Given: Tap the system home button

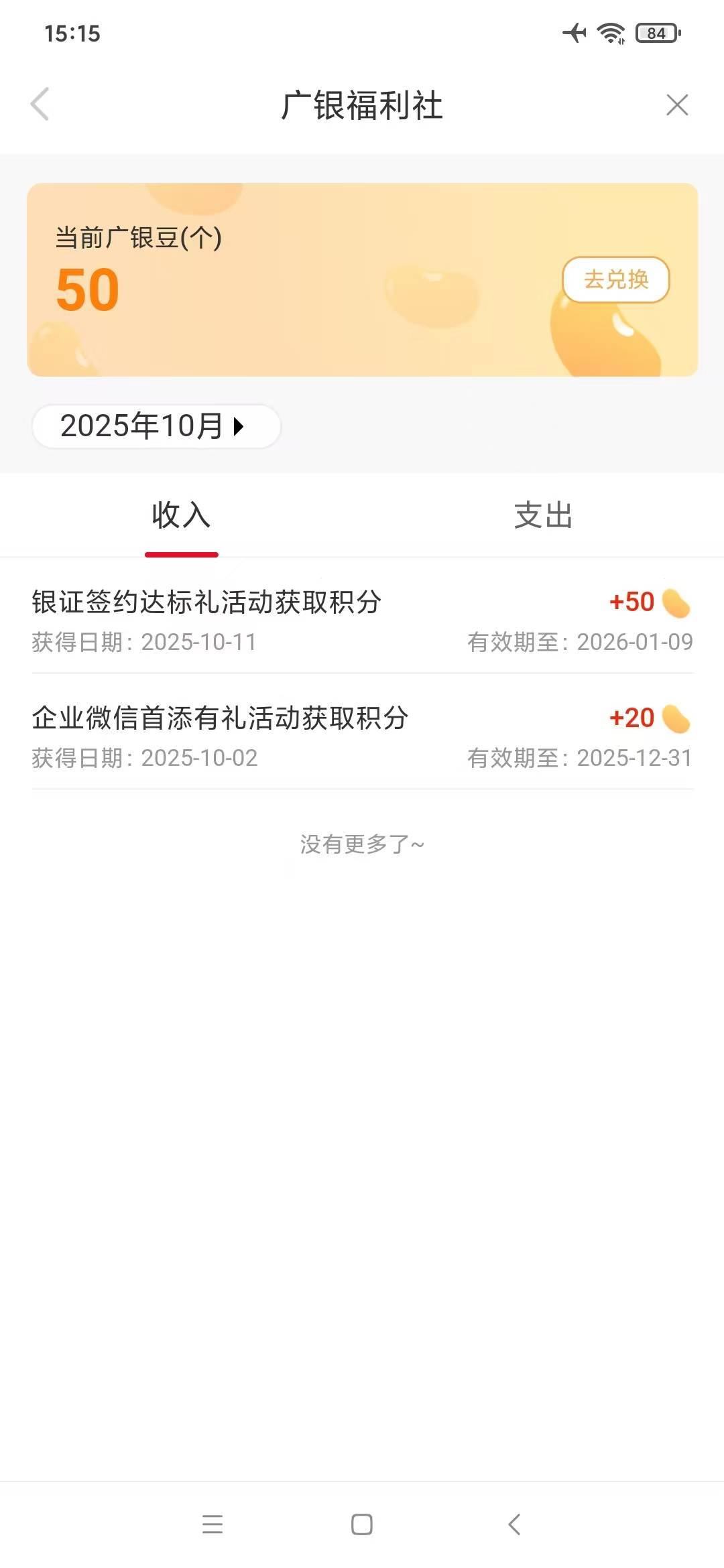Looking at the screenshot, I should point(362,1524).
